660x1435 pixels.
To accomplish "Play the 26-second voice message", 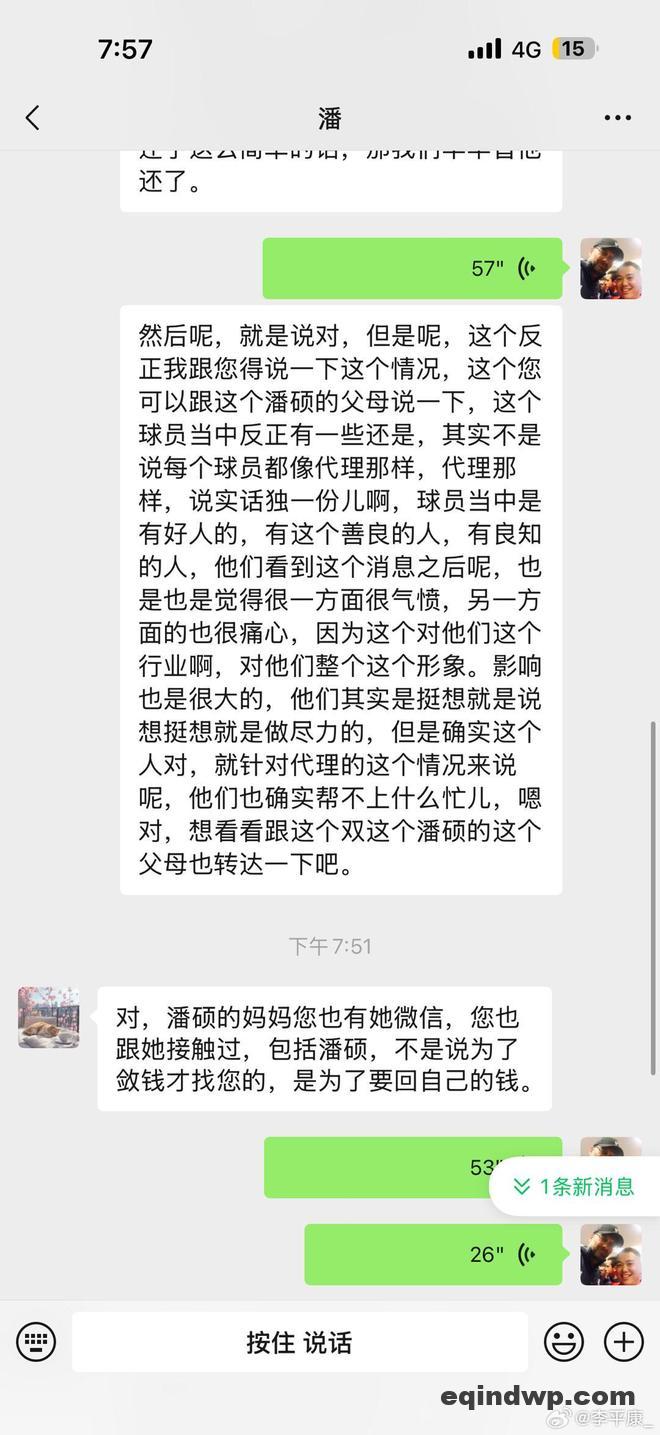I will 432,1254.
